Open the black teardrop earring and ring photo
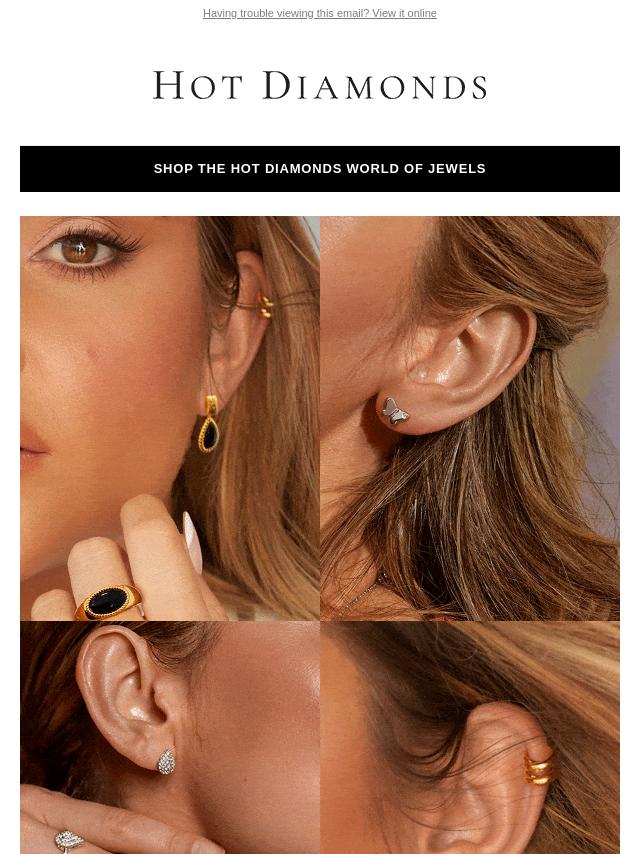Screen dimensions: 640x854 170,418
